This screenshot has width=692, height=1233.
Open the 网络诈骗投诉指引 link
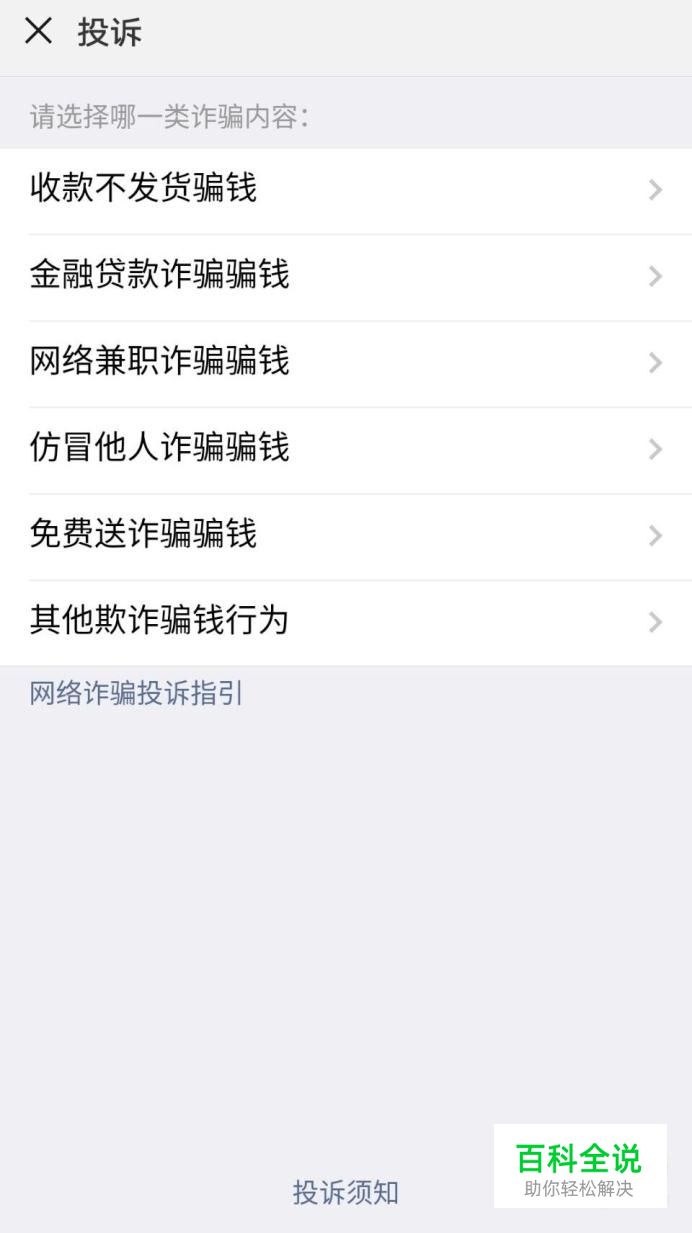(136, 693)
